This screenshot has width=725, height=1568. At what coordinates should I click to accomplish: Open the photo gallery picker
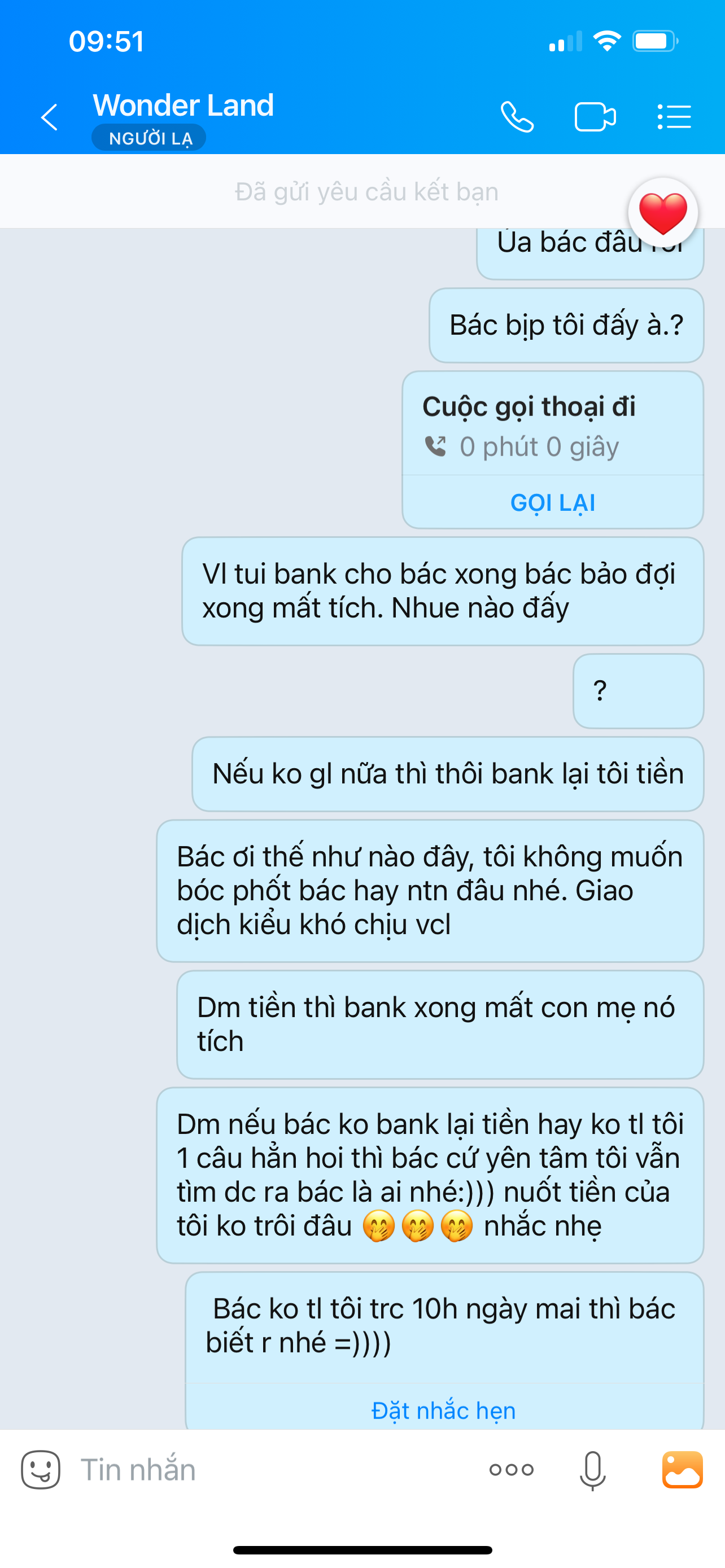click(x=683, y=1470)
